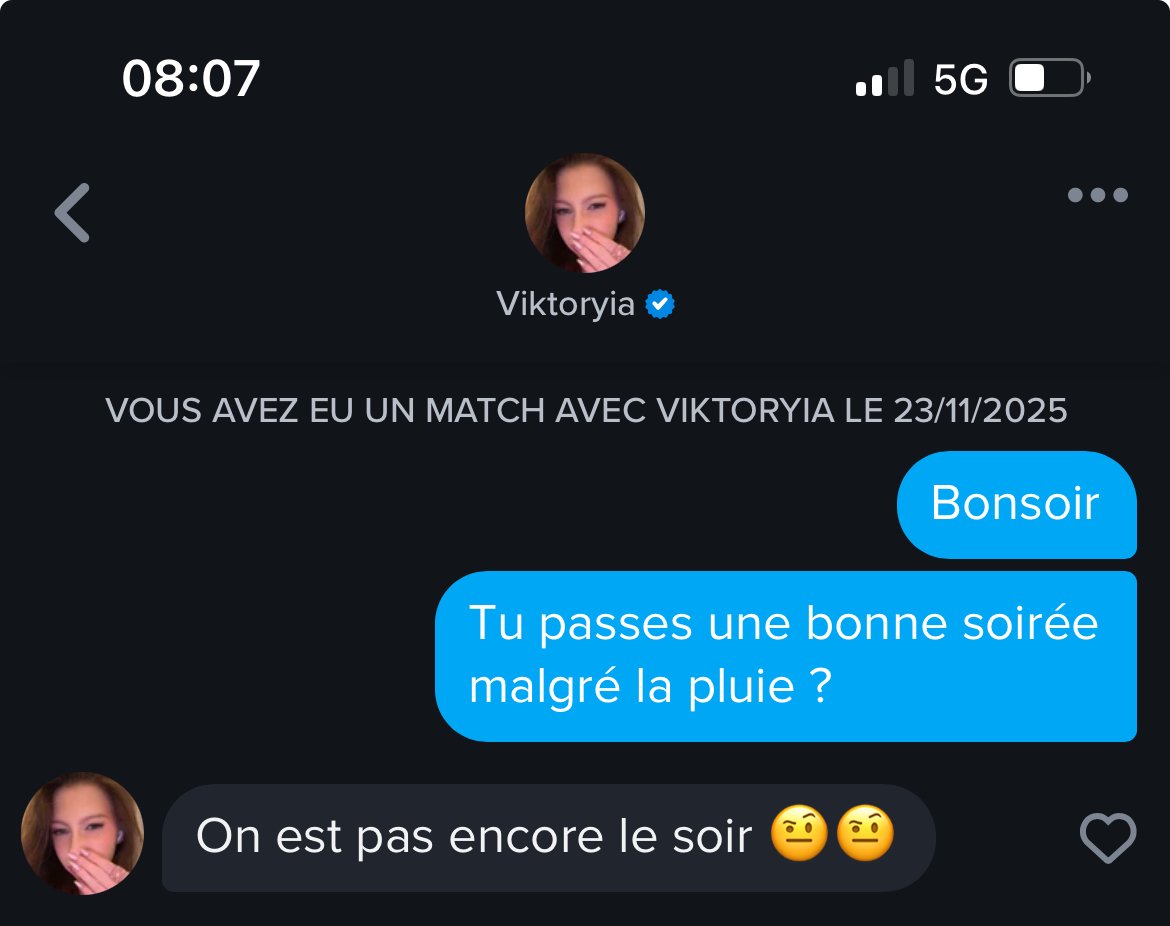The height and width of the screenshot is (926, 1170).
Task: Open Viktoryia's profile photo at top
Action: 584,213
